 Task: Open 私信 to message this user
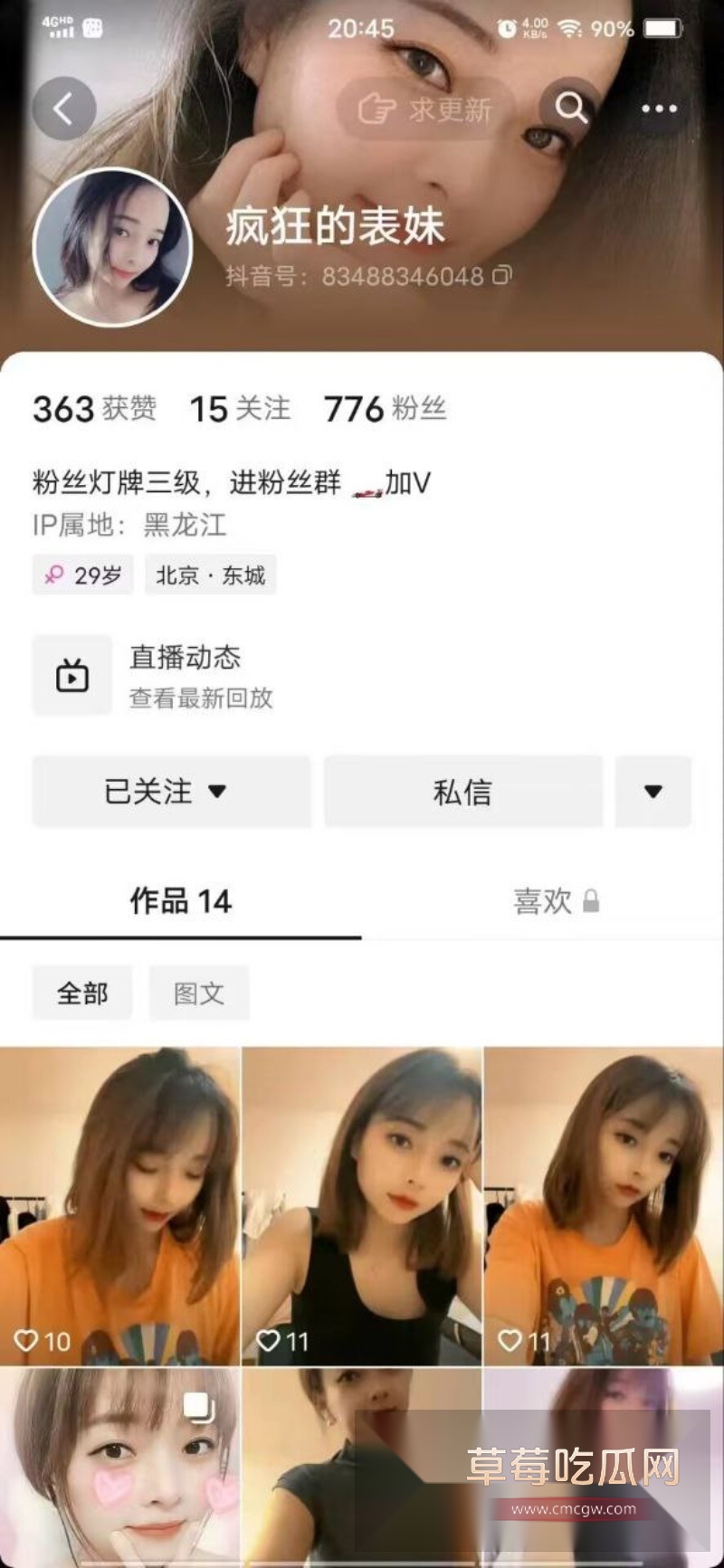pyautogui.click(x=462, y=792)
